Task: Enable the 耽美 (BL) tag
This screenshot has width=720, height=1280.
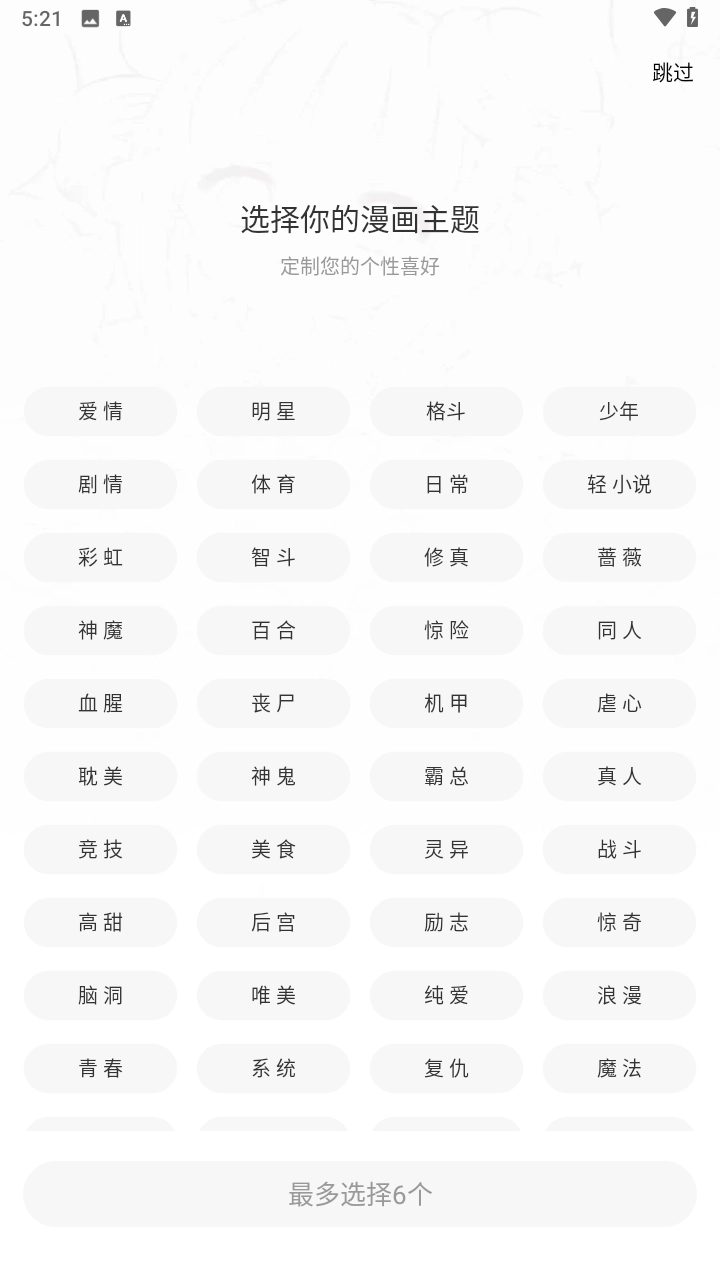Action: [x=100, y=776]
